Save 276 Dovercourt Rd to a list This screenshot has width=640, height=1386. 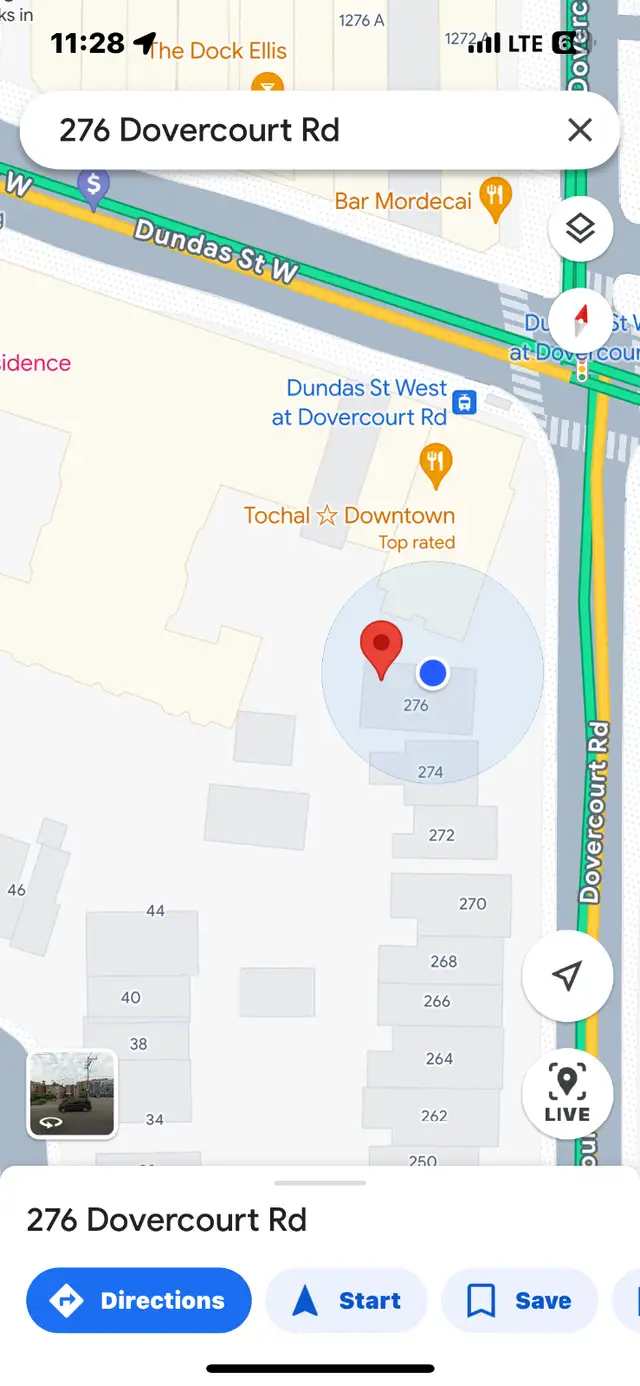coord(519,1300)
